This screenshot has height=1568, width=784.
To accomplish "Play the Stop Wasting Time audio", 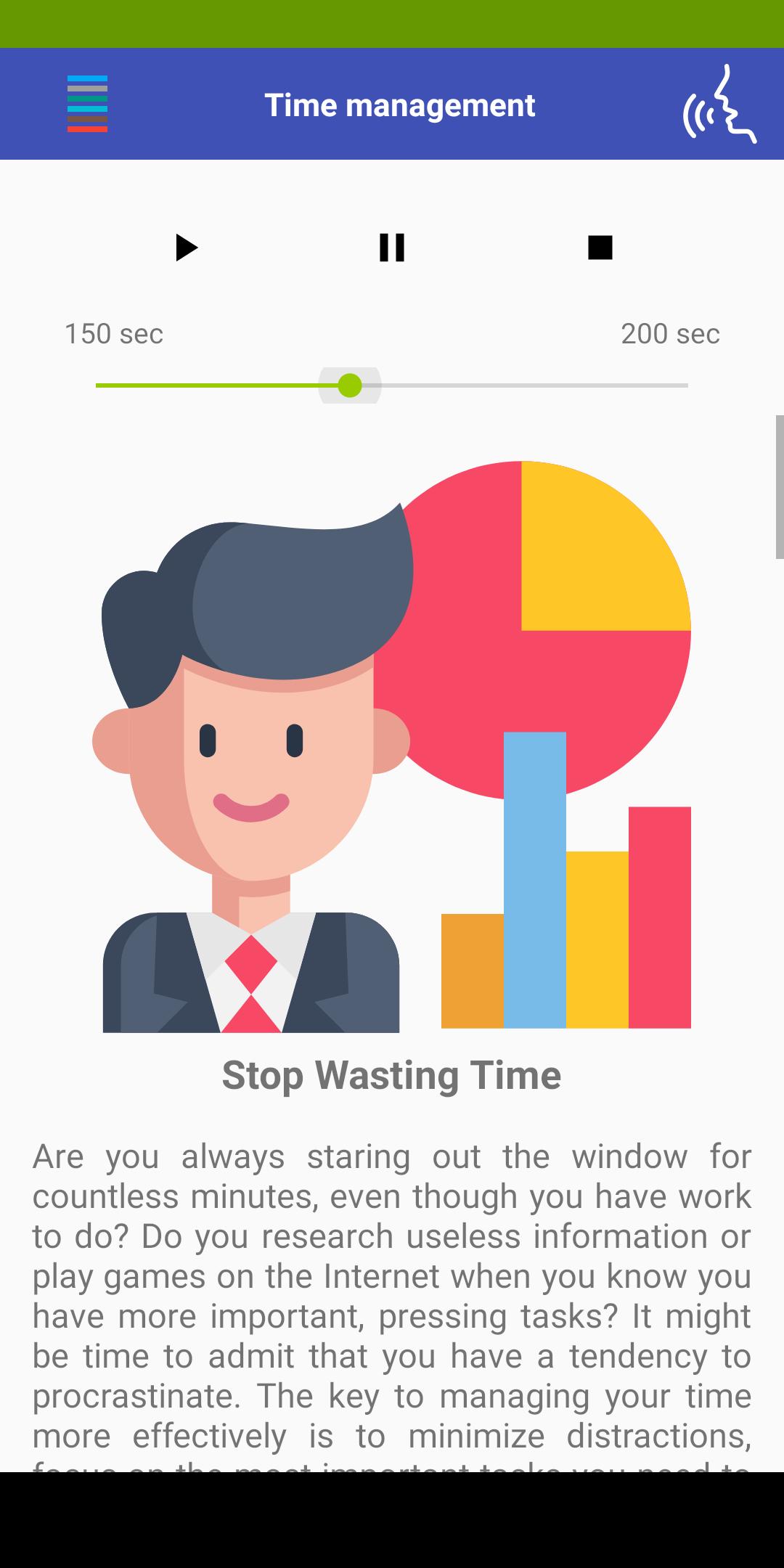I will [x=187, y=248].
